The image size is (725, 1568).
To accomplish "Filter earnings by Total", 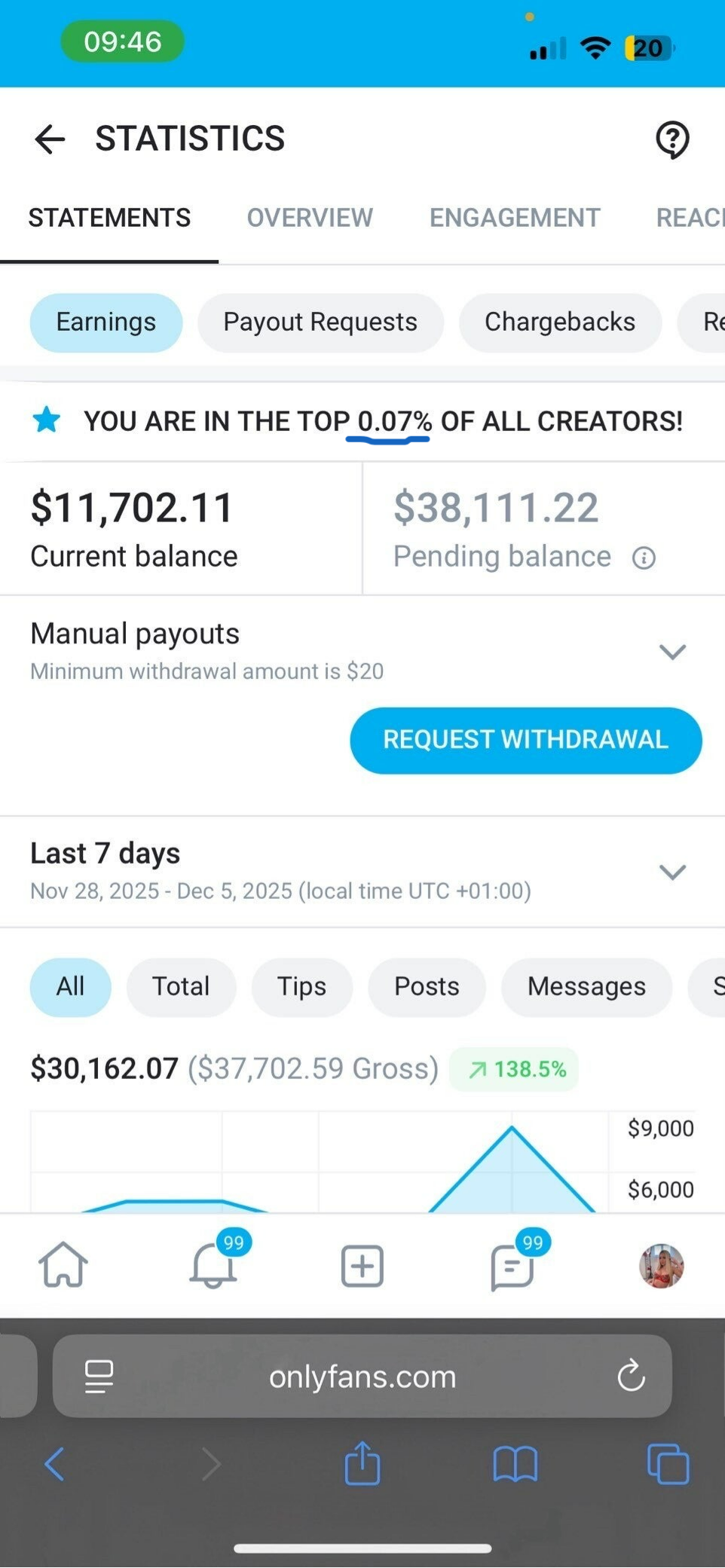I will [x=181, y=987].
